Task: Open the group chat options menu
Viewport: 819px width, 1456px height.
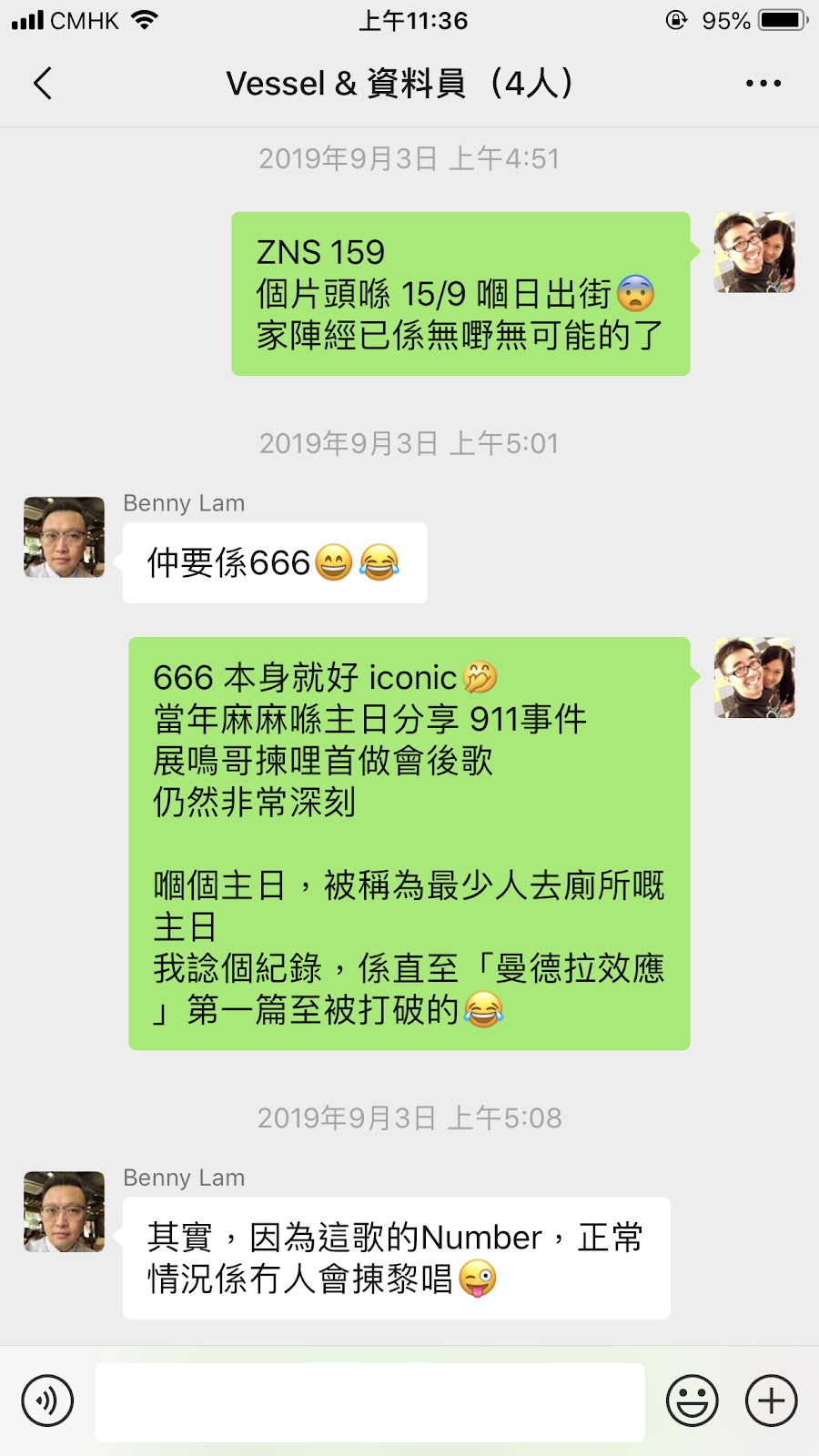Action: point(763,84)
